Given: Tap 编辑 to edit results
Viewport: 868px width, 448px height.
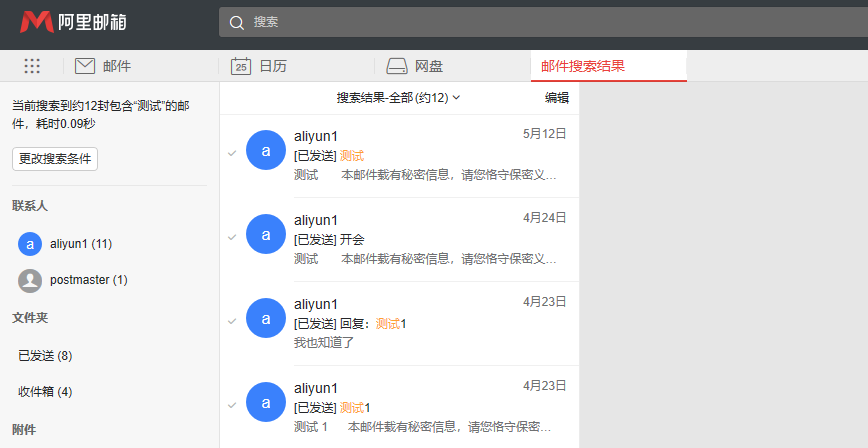Looking at the screenshot, I should 556,98.
